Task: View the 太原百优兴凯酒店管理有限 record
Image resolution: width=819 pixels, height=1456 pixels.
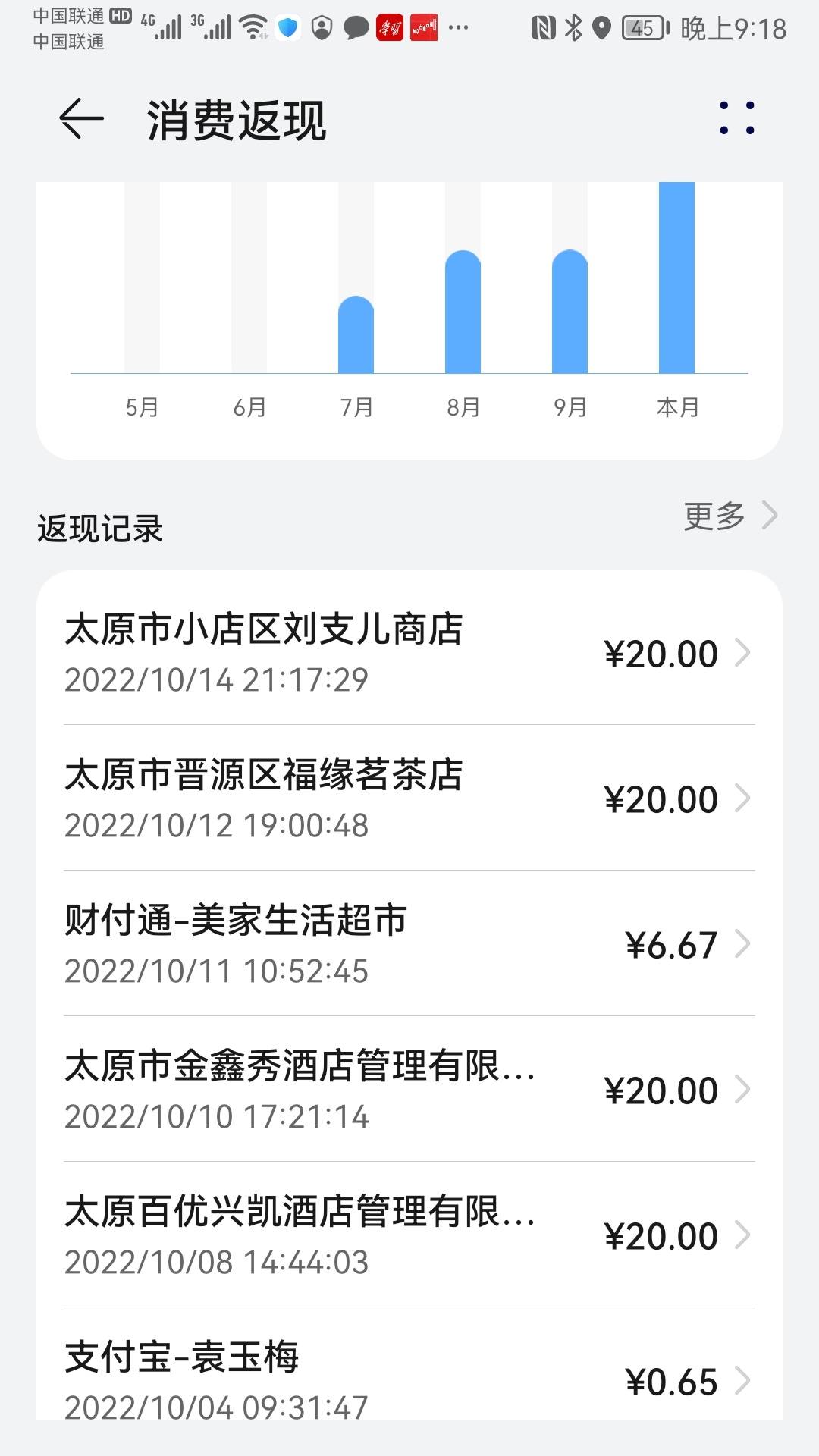Action: coord(409,1235)
